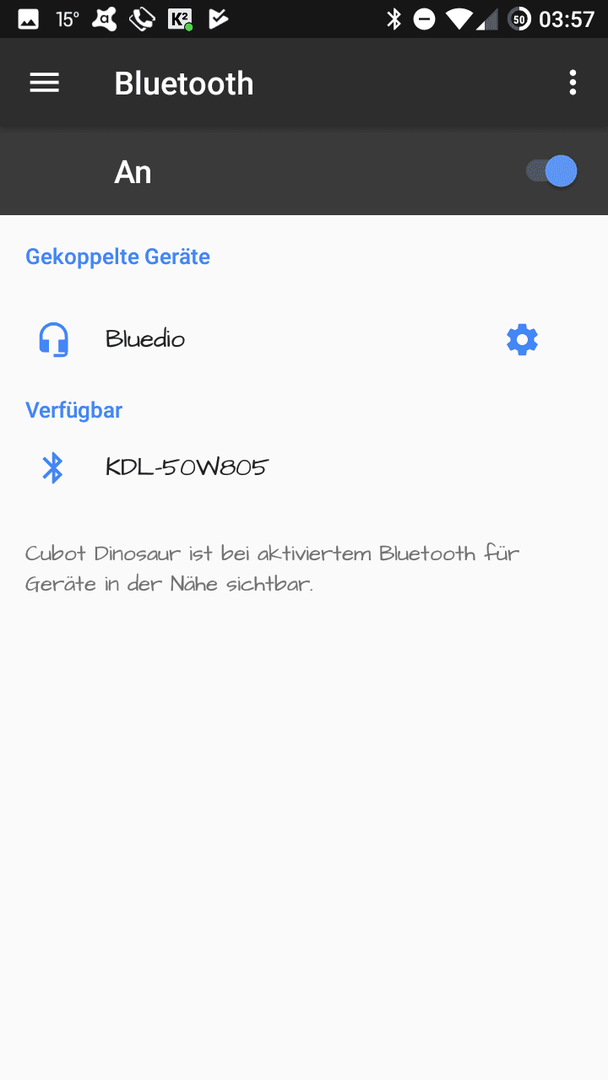Open the hamburger navigation drawer
This screenshot has height=1080, width=608.
click(44, 83)
